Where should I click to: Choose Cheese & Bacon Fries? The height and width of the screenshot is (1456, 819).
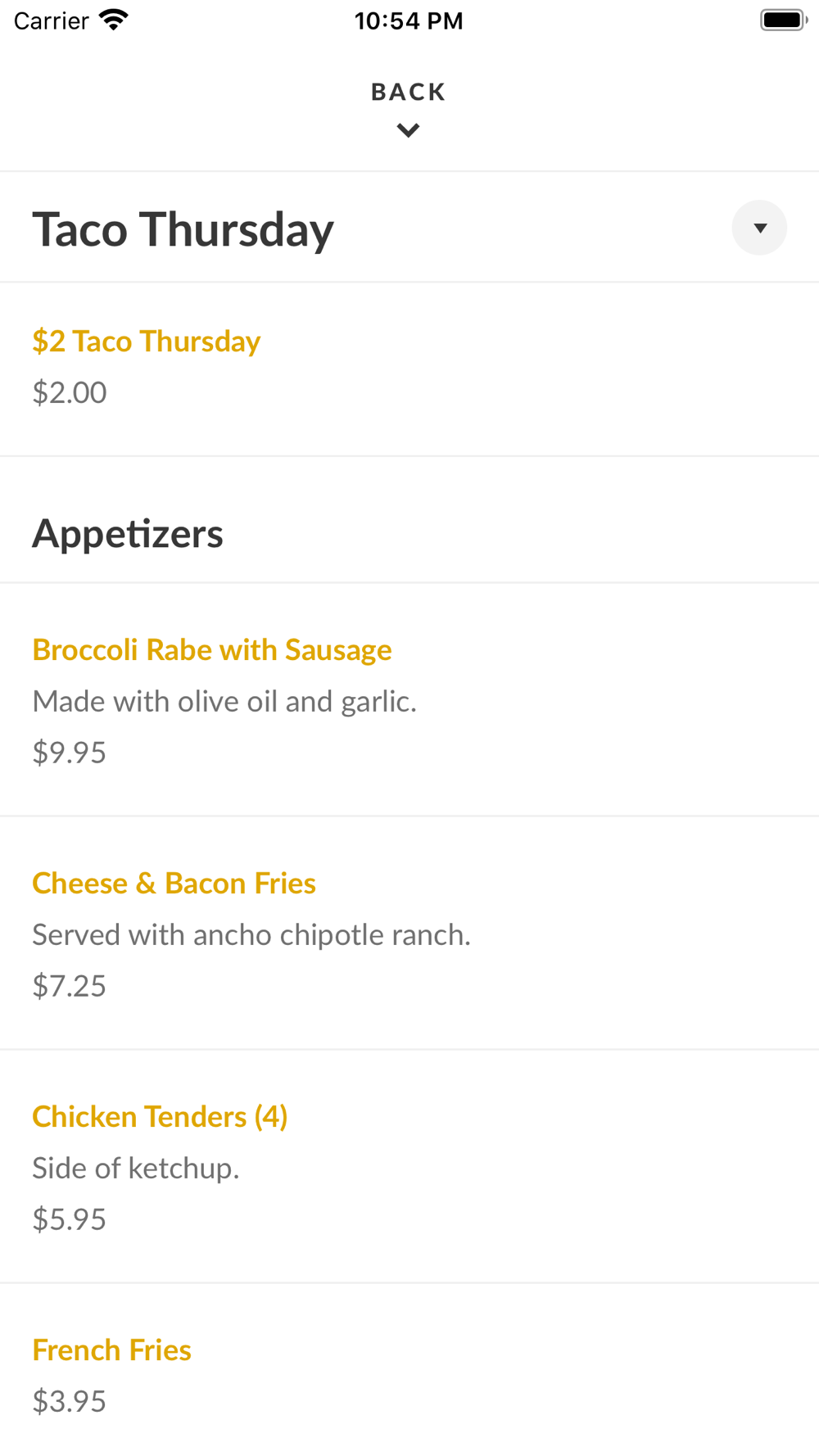coord(174,884)
